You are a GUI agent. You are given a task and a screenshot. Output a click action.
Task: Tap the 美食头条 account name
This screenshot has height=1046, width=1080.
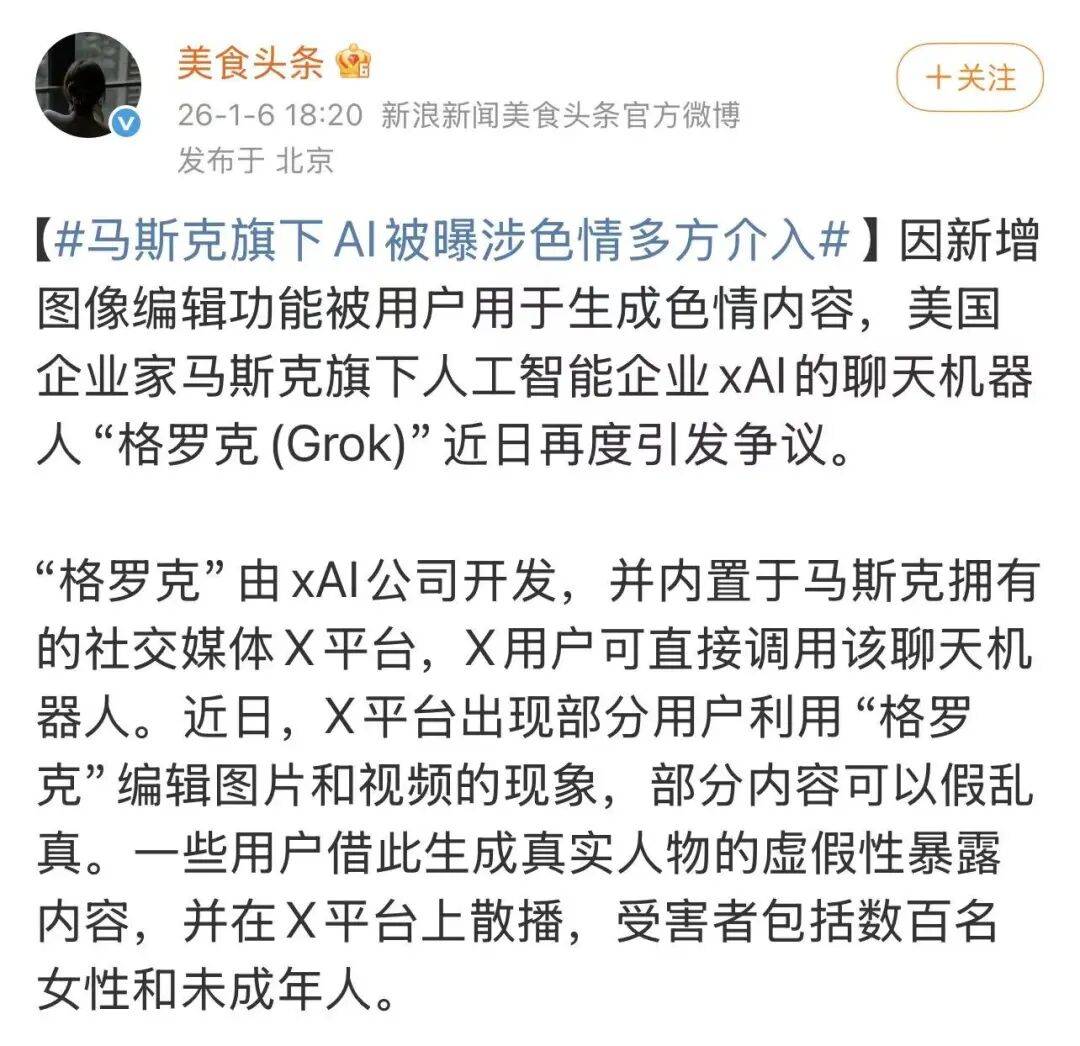pos(251,64)
